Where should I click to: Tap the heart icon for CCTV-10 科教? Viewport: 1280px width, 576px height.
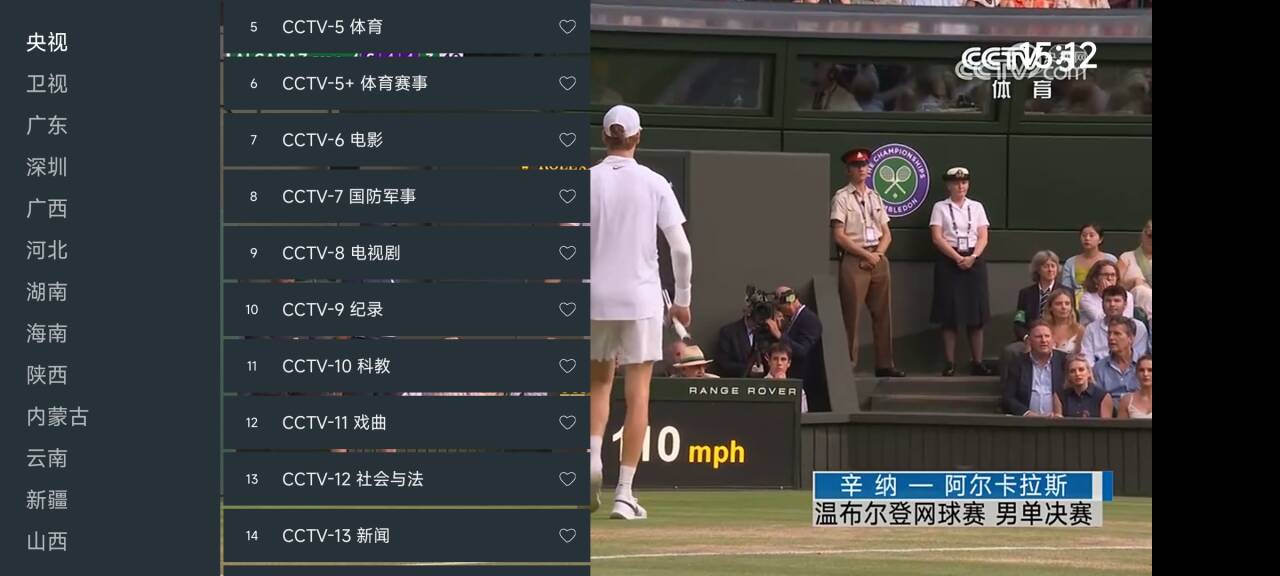pos(567,366)
